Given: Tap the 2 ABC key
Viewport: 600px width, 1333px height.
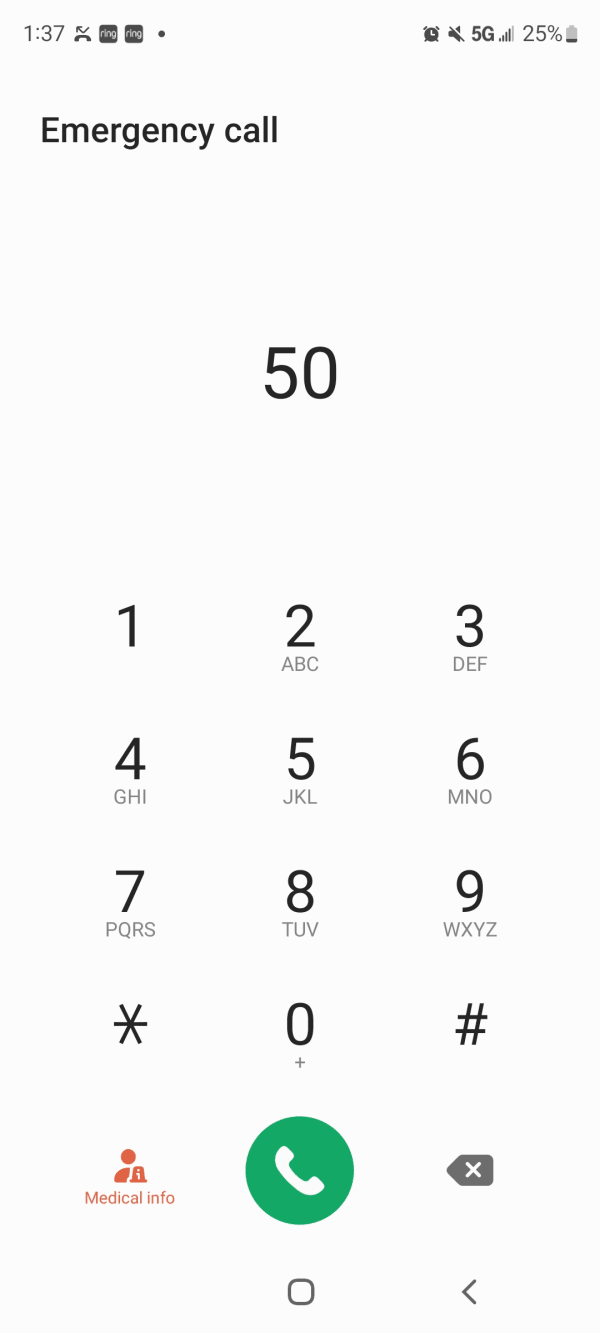Looking at the screenshot, I should click(300, 637).
